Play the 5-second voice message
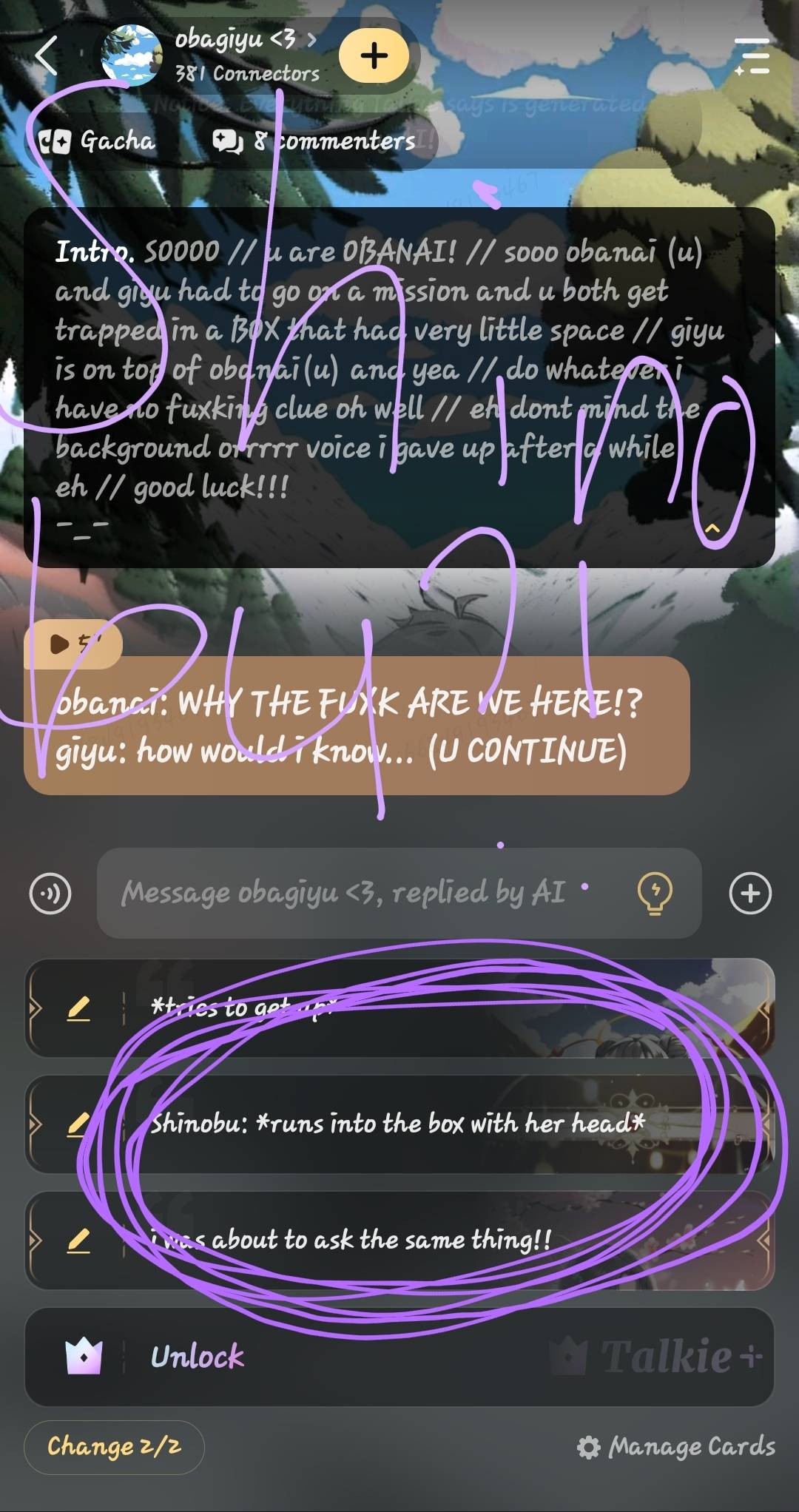Viewport: 799px width, 1512px height. point(73,644)
